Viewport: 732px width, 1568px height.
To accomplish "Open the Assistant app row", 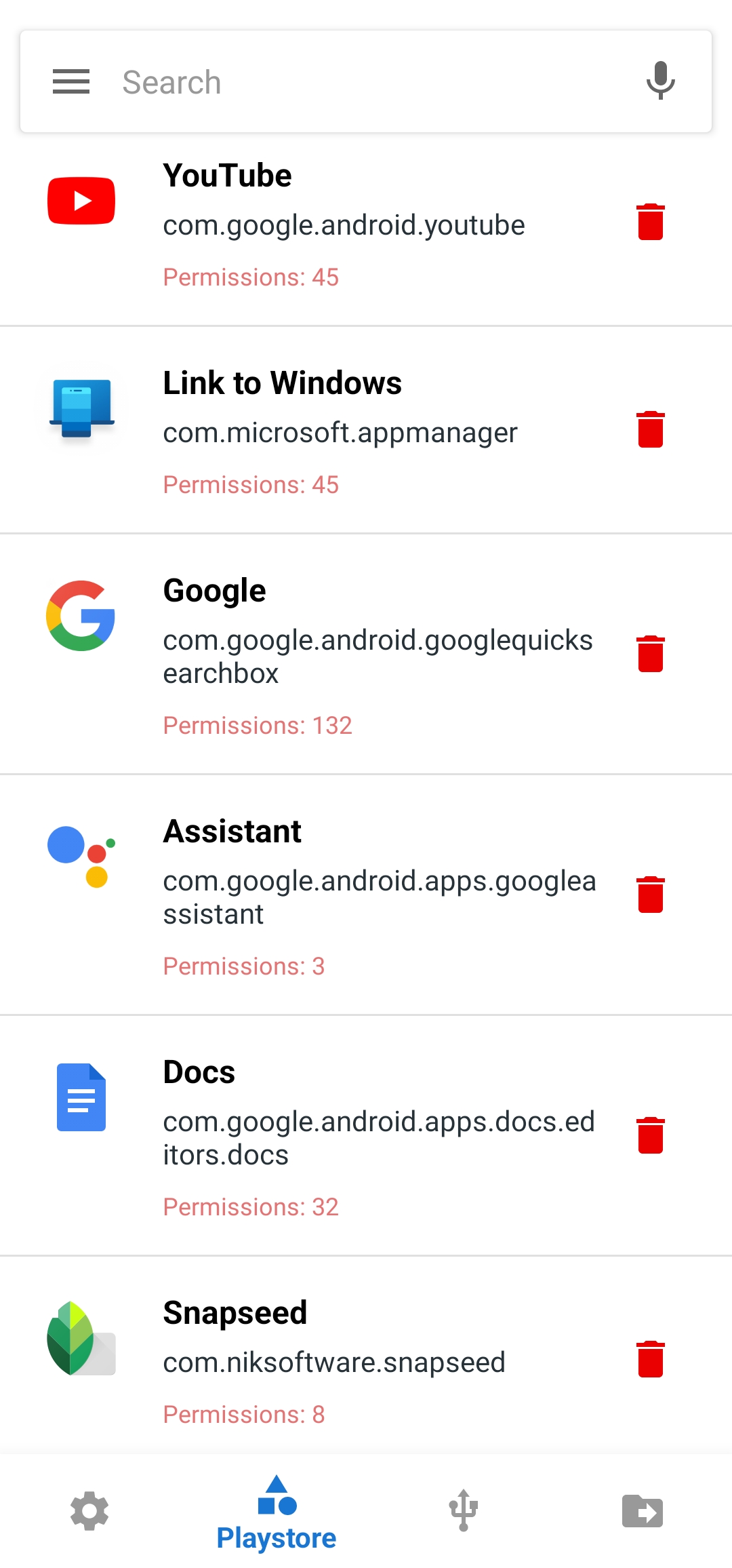I will (339, 895).
